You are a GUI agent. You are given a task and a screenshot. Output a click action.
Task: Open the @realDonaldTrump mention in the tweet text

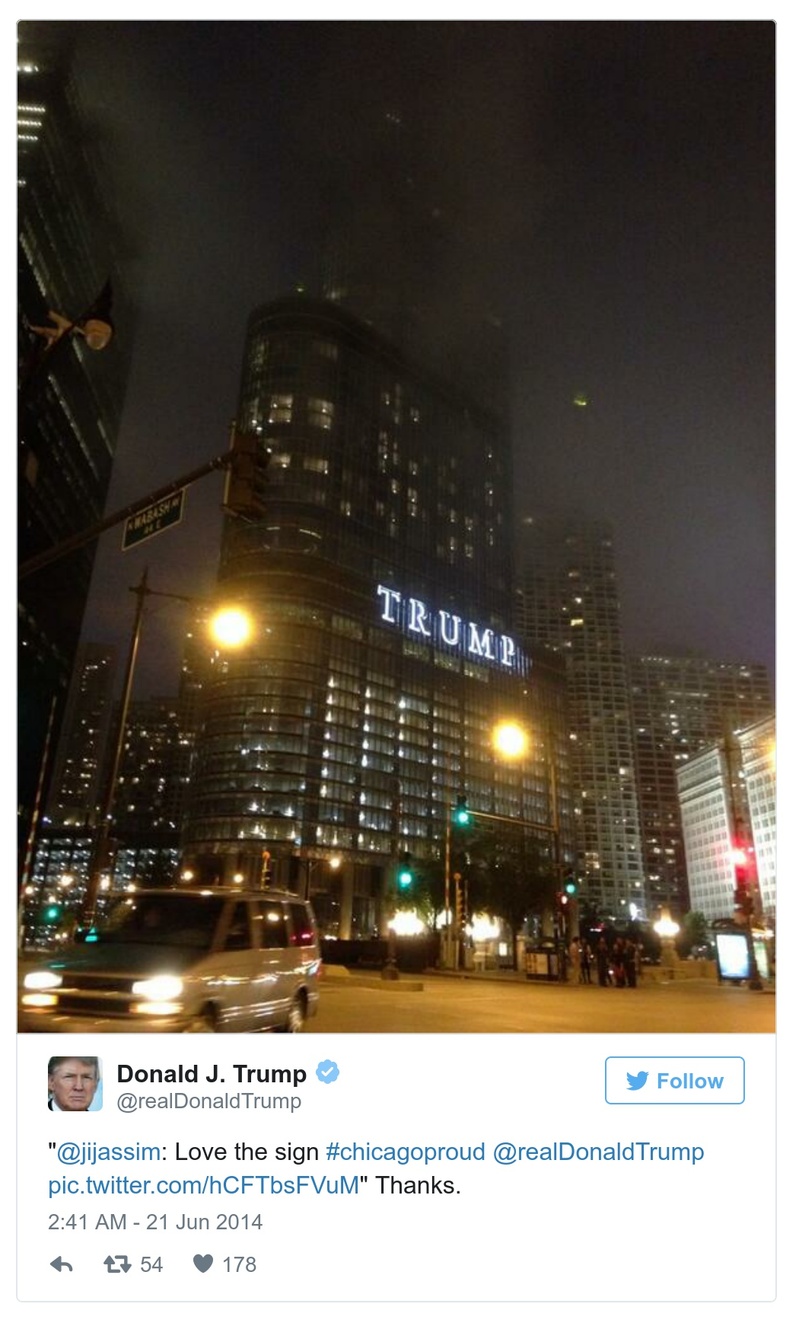click(598, 1152)
